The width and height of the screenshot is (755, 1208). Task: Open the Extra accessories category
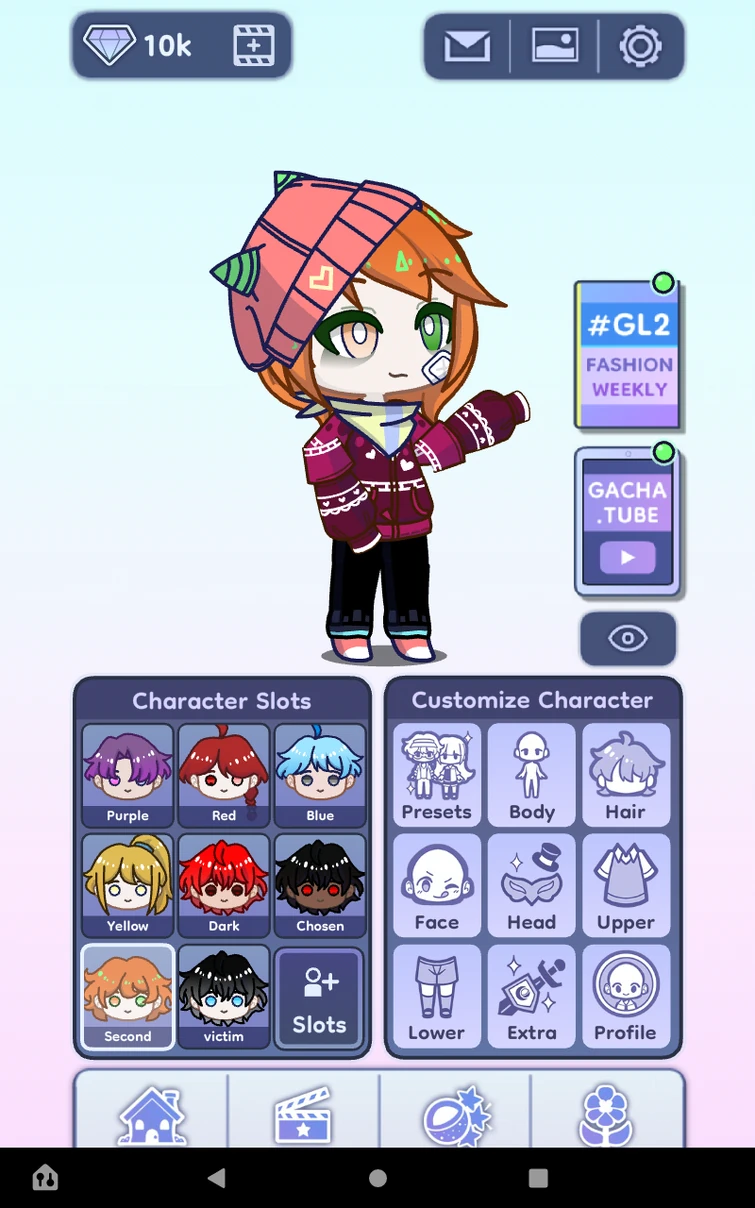[531, 996]
